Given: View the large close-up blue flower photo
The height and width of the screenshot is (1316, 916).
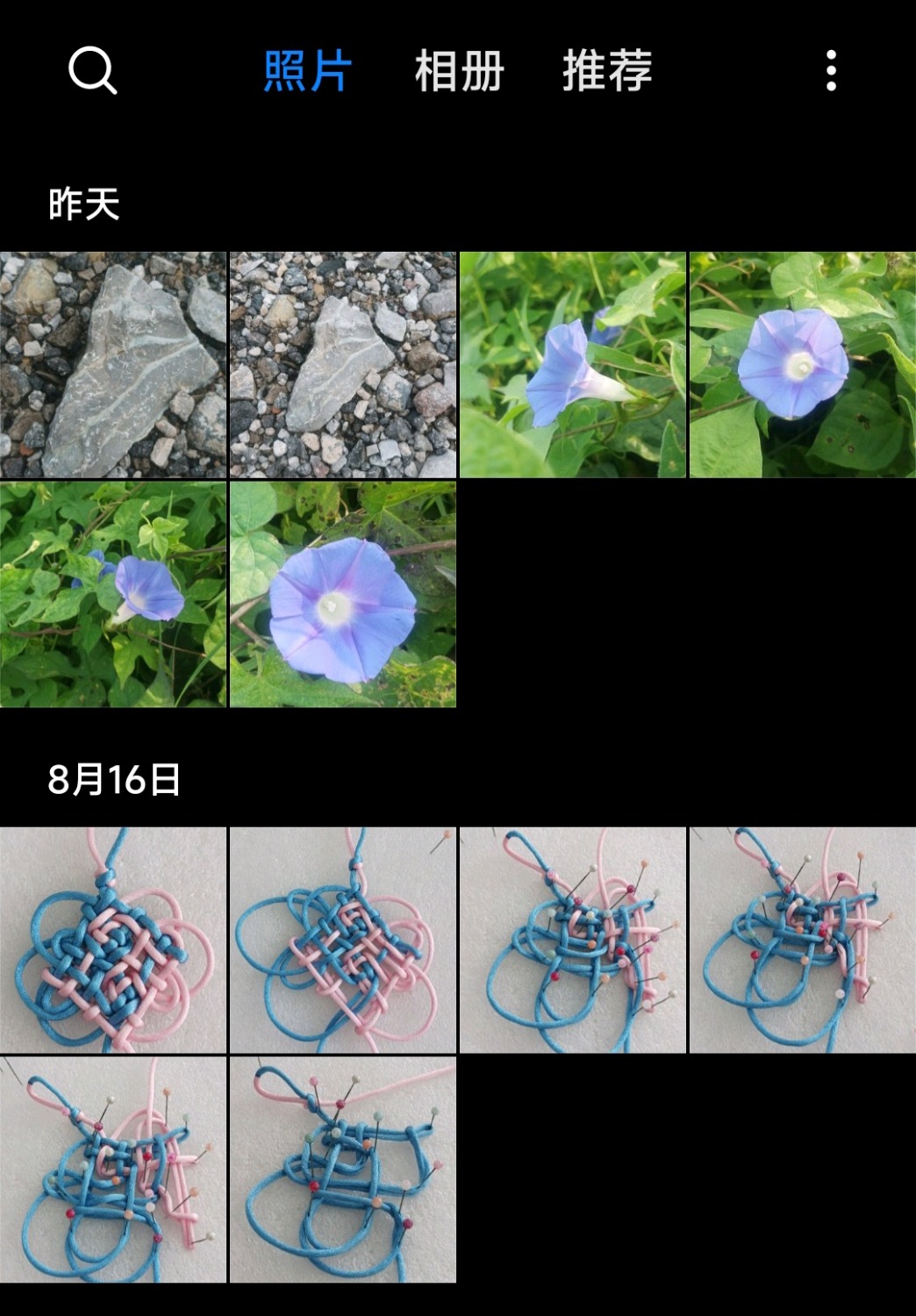Looking at the screenshot, I should tap(343, 595).
